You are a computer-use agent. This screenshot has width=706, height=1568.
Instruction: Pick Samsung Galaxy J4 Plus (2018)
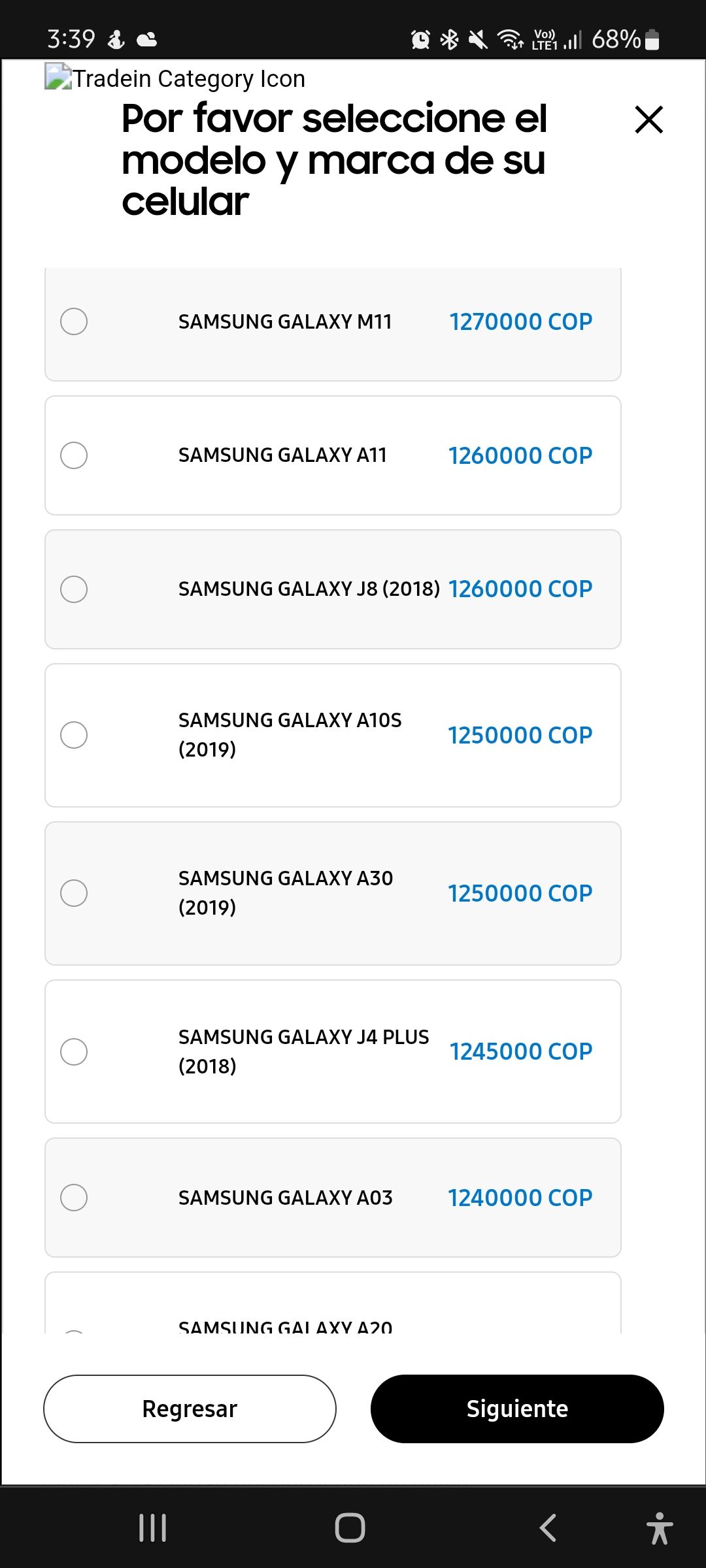click(74, 1052)
